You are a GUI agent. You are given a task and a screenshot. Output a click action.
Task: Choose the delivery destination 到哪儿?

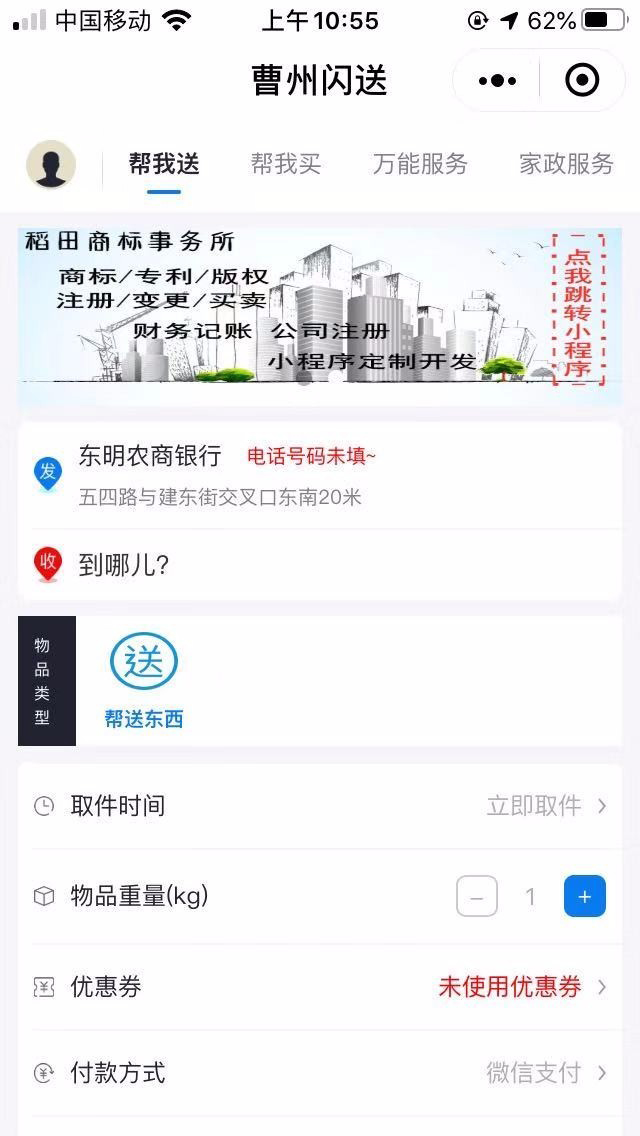click(320, 565)
